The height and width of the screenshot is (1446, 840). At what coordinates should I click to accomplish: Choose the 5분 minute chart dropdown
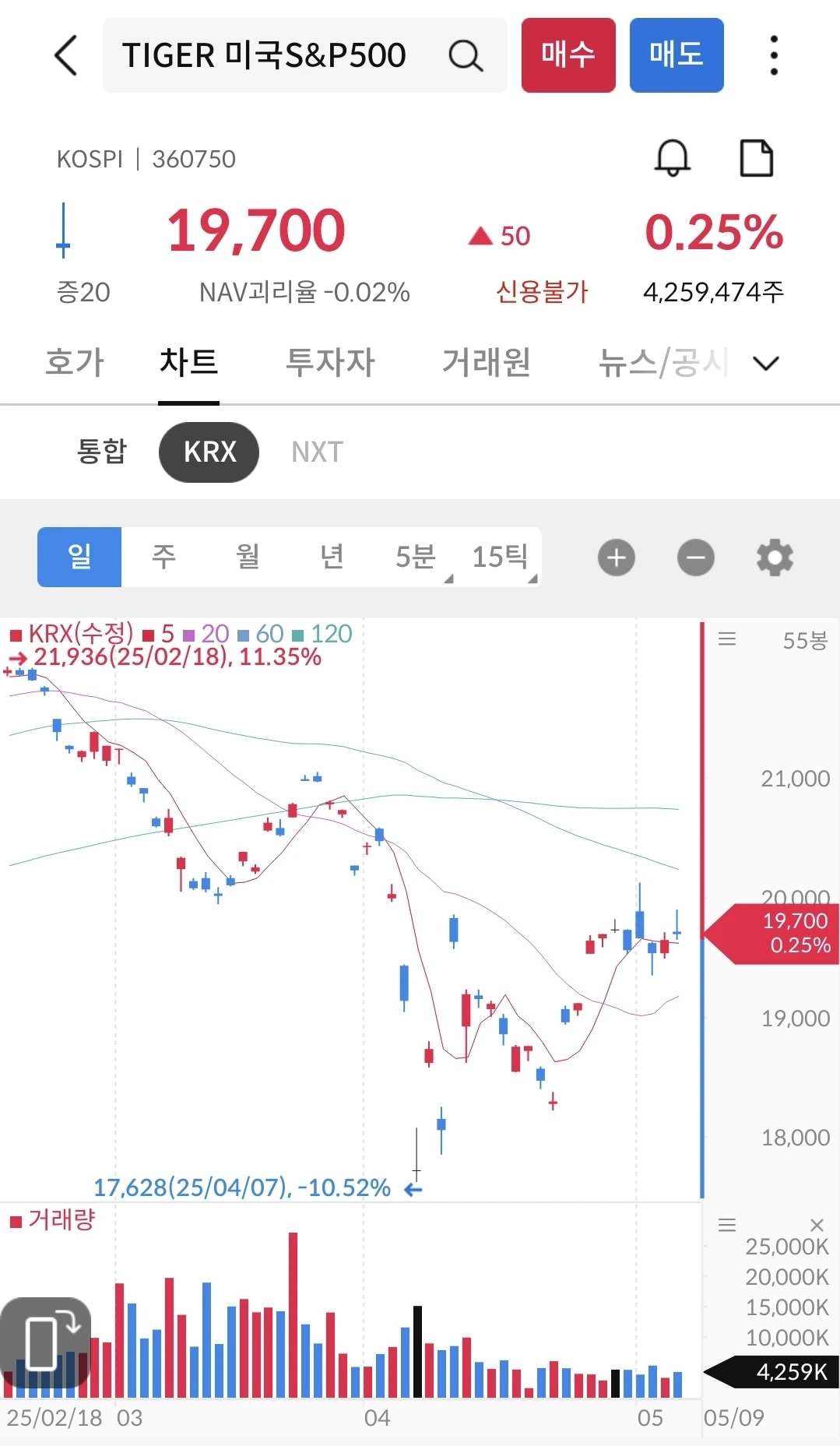(x=416, y=557)
